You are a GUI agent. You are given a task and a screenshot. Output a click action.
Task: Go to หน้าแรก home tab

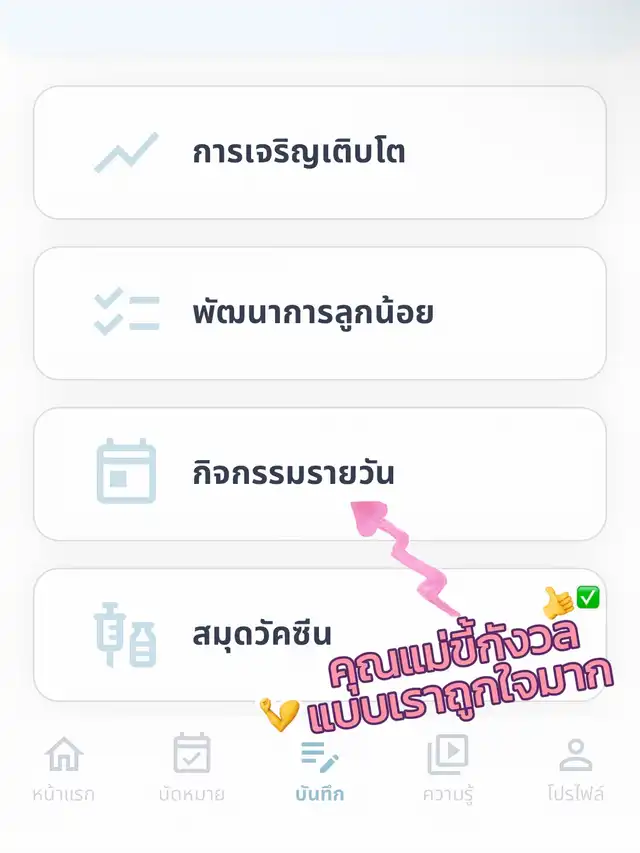tap(64, 769)
